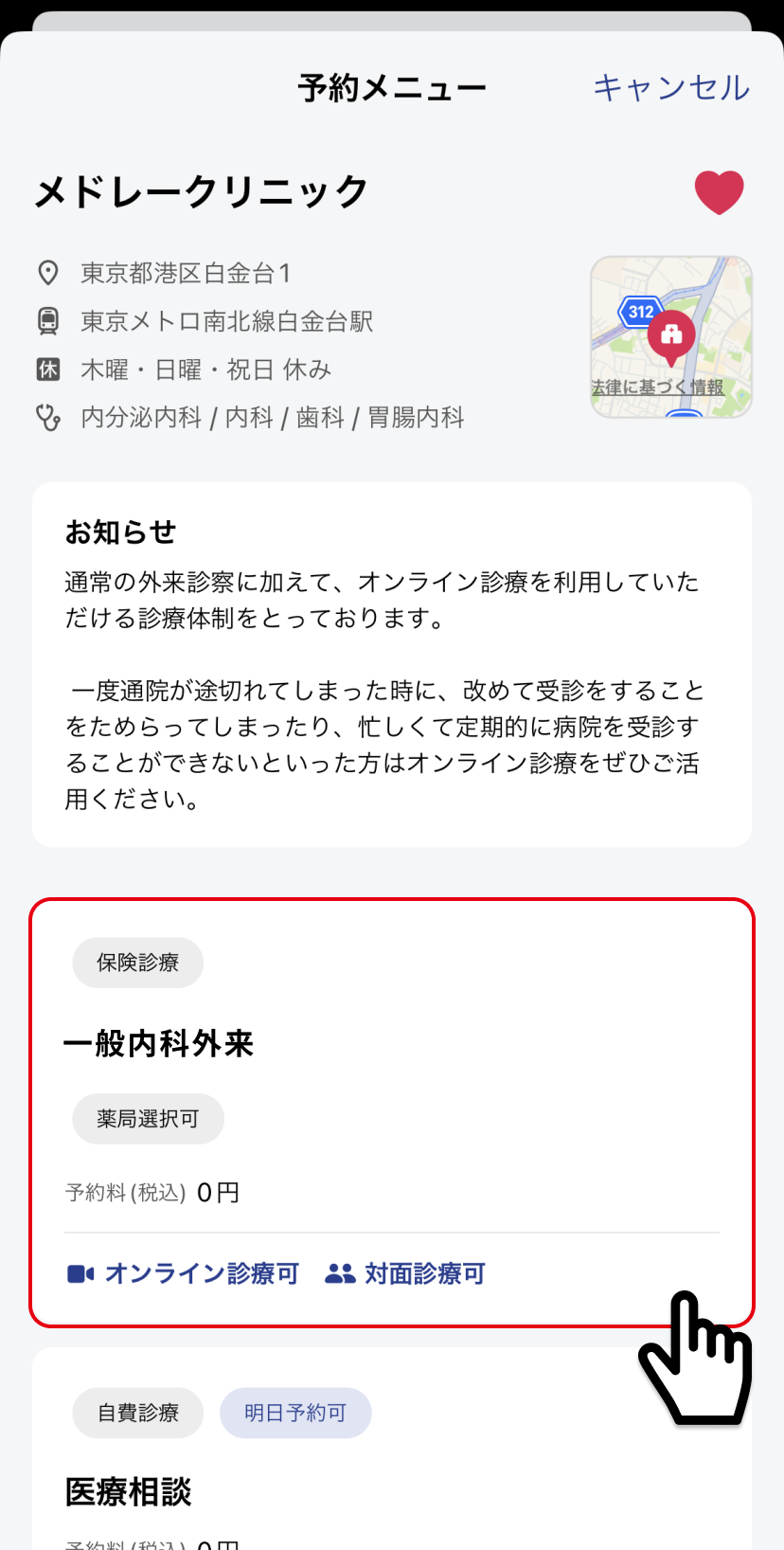
Task: Toggle the favorite heart for メドレークリニック
Action: coord(720,192)
